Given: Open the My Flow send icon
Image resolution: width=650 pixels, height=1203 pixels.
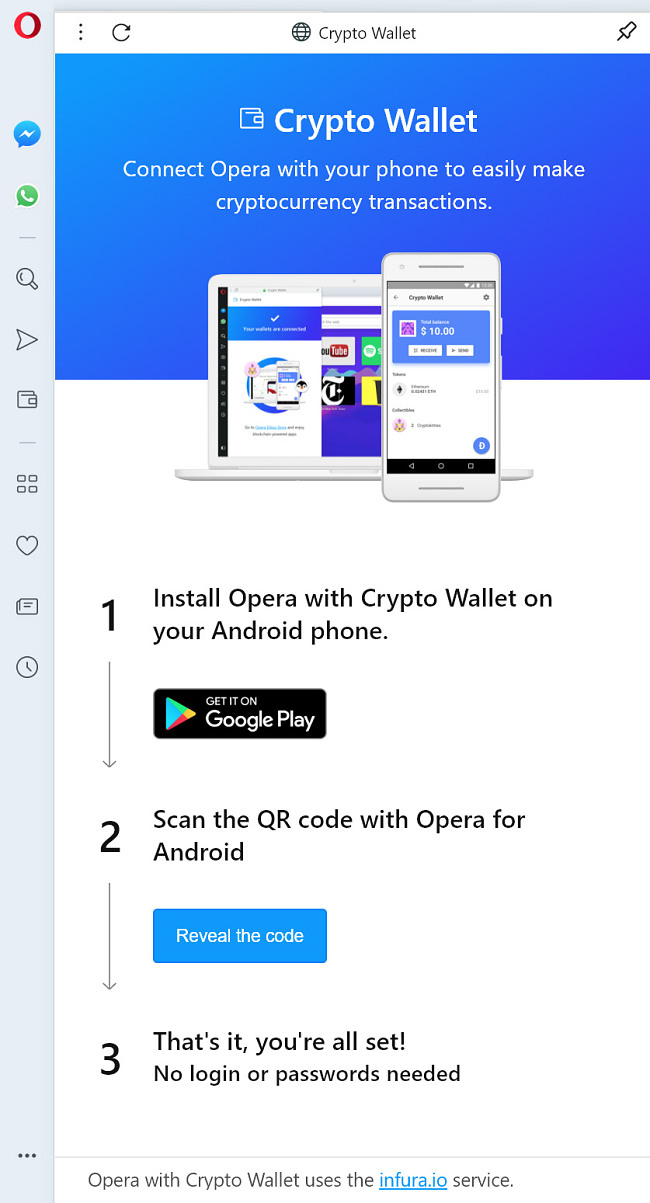Looking at the screenshot, I should (27, 340).
